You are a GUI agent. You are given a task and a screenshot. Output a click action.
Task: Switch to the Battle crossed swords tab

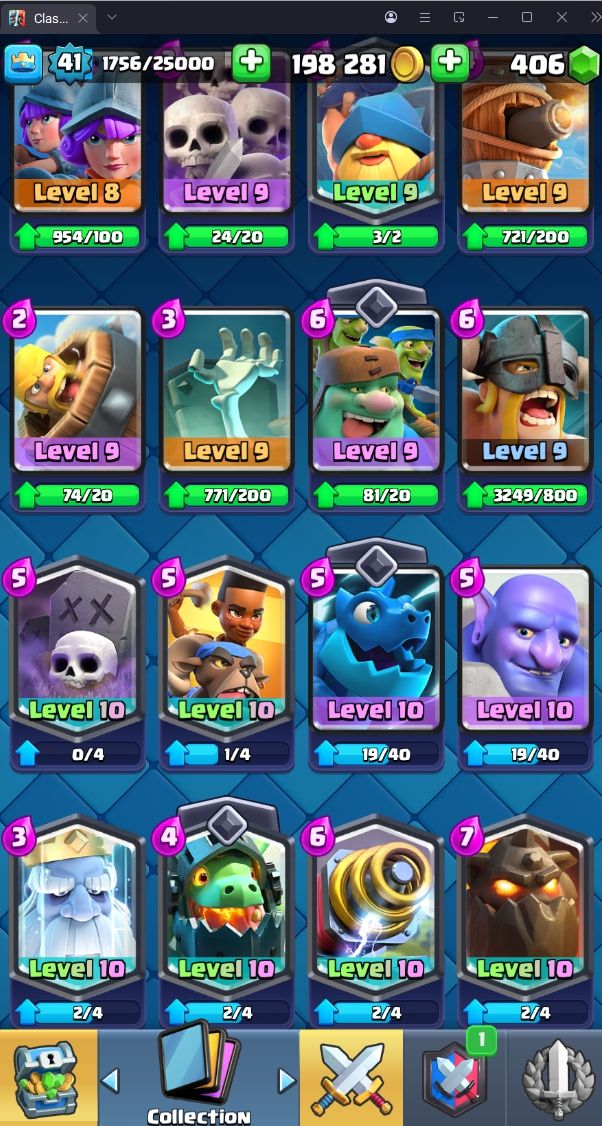(x=351, y=1078)
